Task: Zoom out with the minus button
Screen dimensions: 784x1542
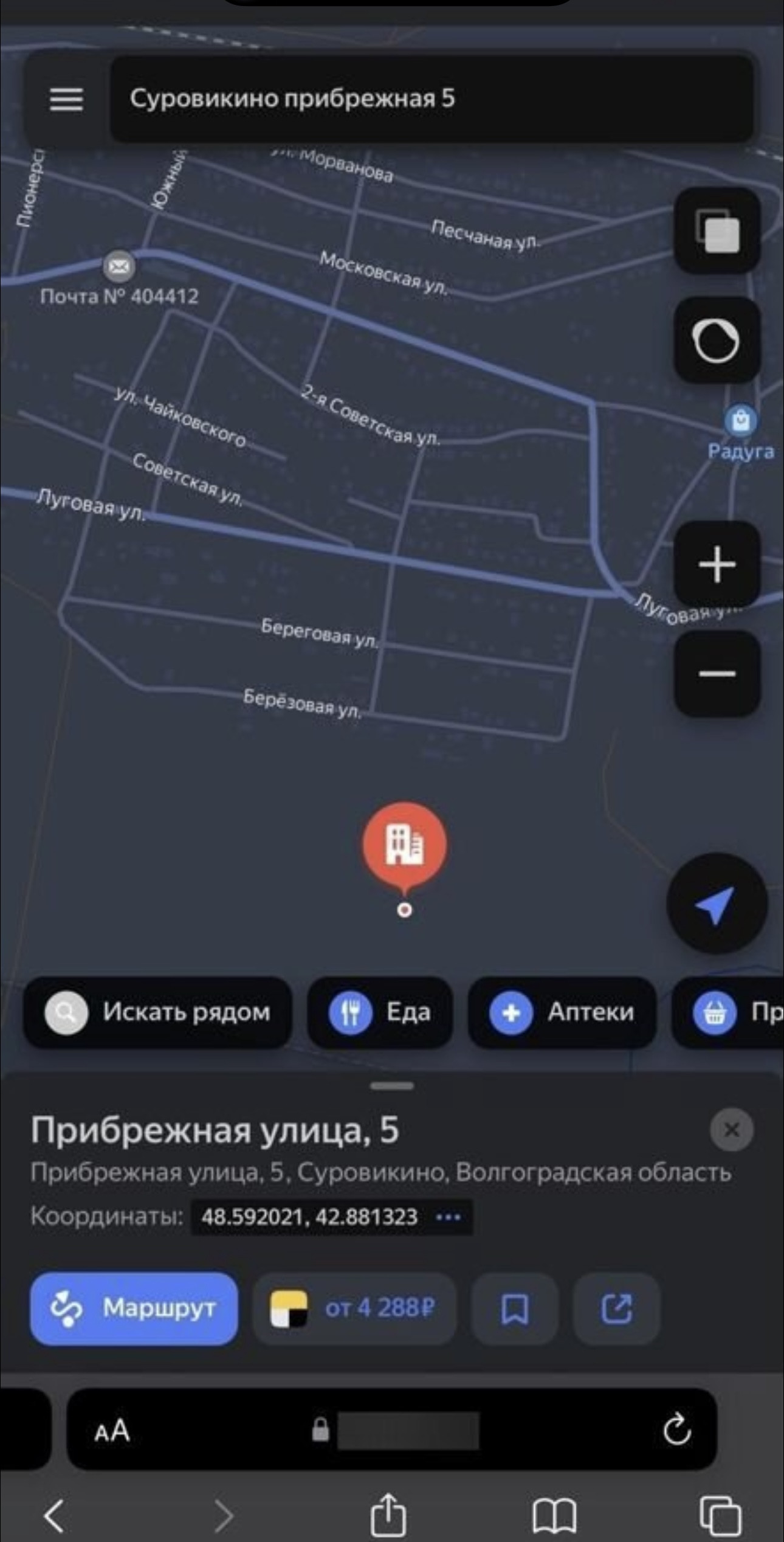Action: pos(717,673)
